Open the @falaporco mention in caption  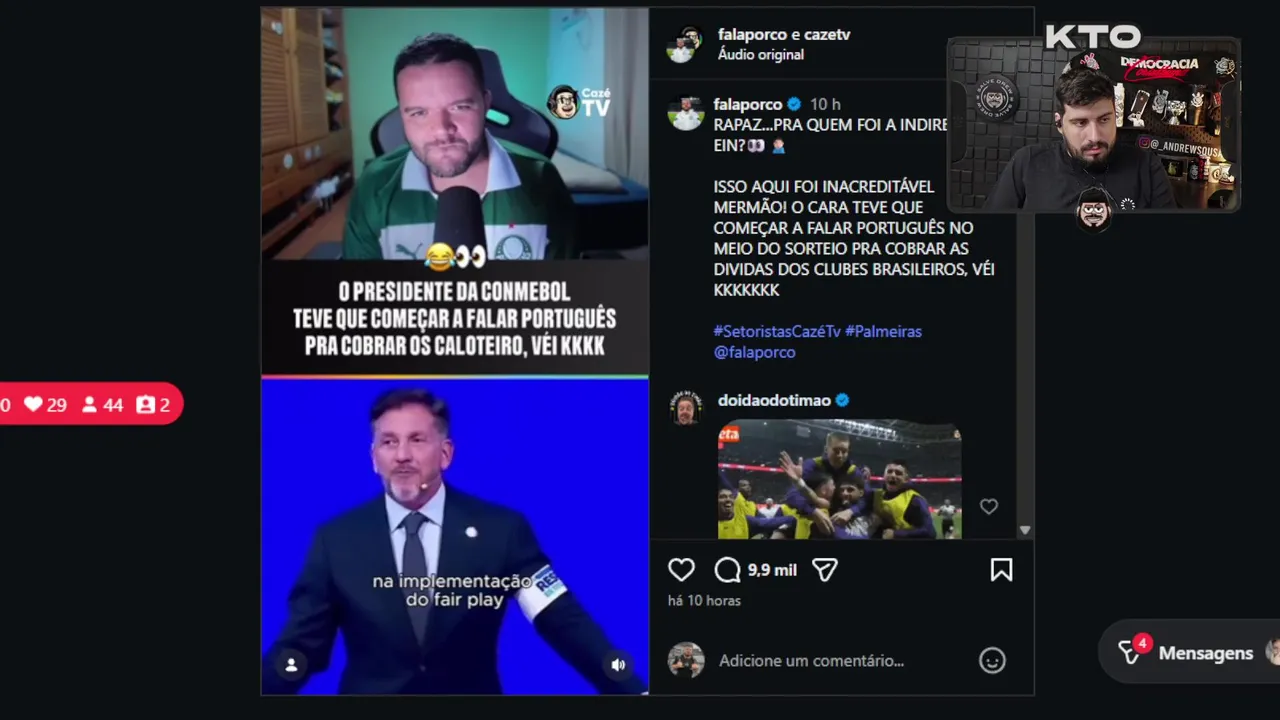pyautogui.click(x=754, y=352)
